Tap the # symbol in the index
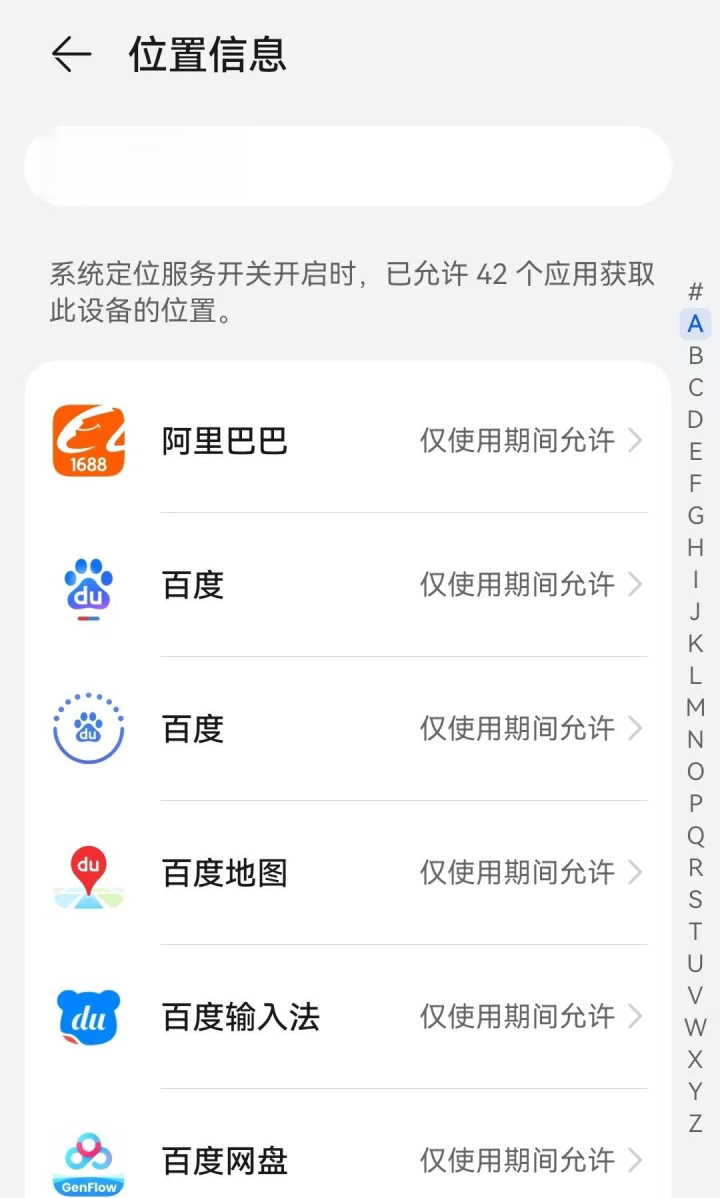The image size is (720, 1198). (696, 292)
